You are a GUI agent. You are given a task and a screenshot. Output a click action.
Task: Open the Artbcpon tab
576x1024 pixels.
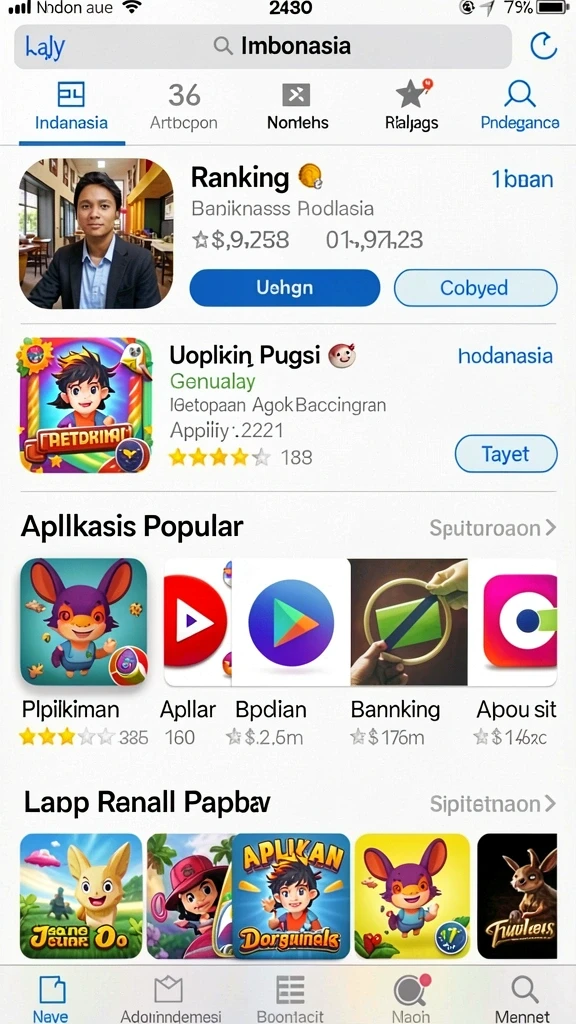tap(184, 107)
